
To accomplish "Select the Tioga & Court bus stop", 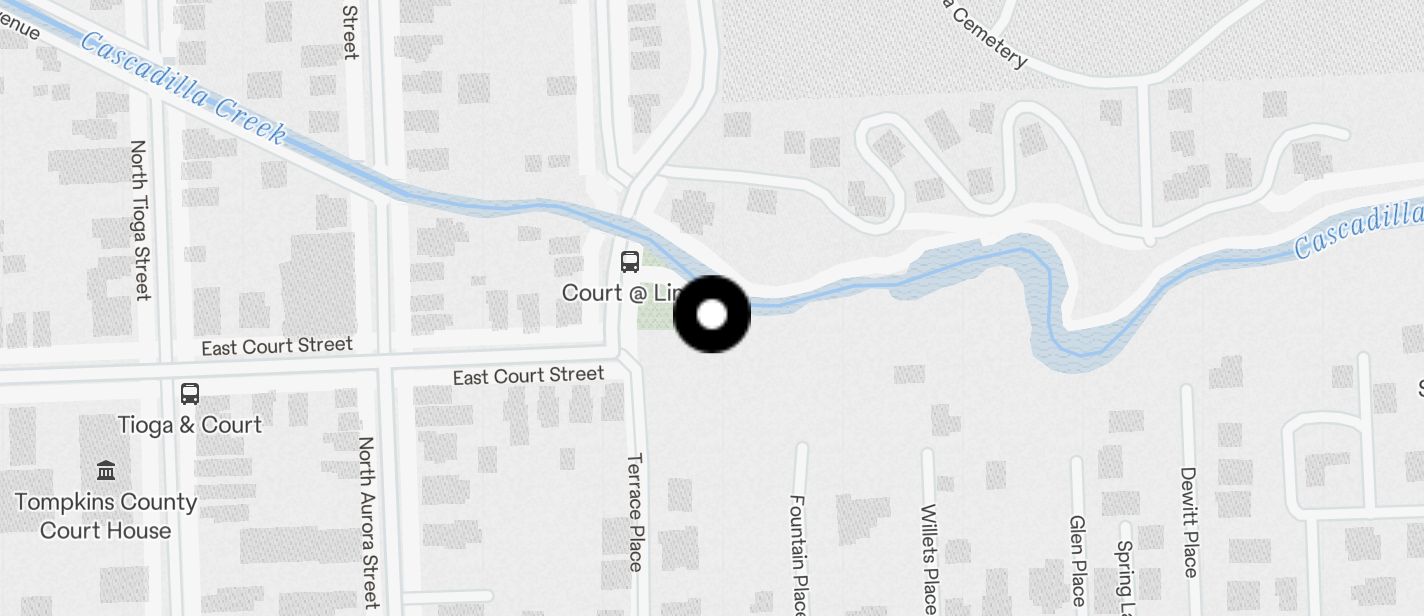I will click(x=190, y=394).
